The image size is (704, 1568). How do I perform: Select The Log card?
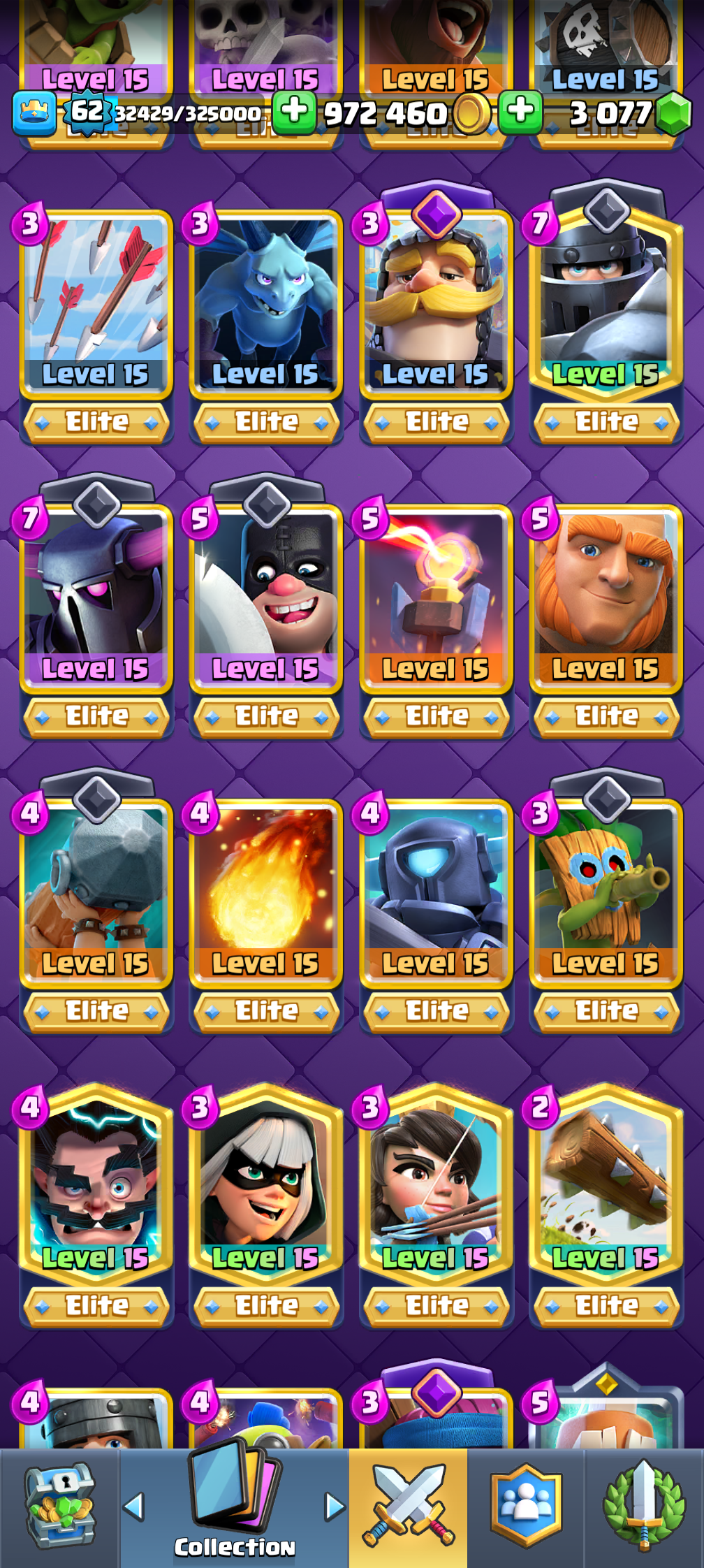tap(606, 1188)
